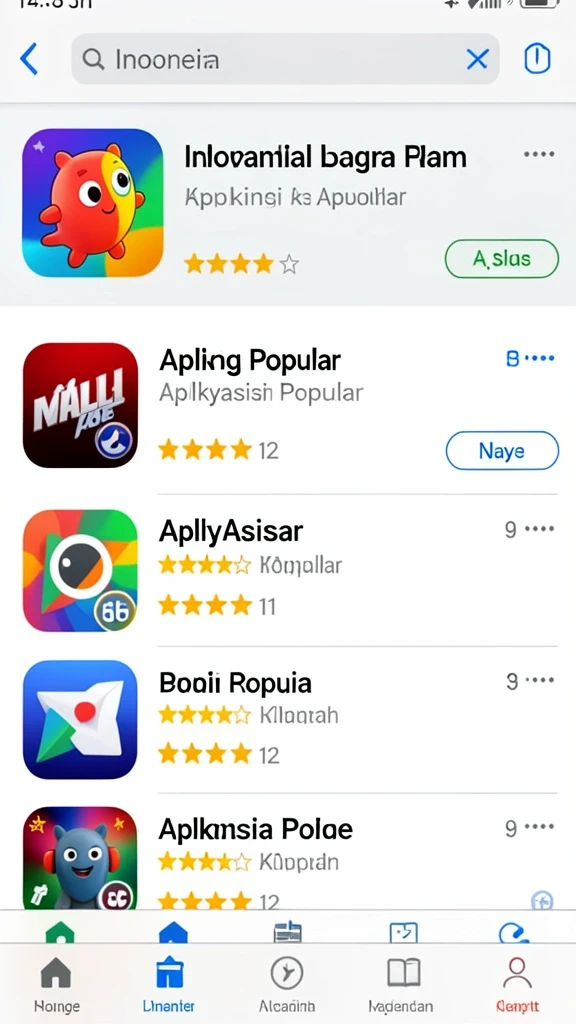Screen dimensions: 576x1024
Task: Open the rounded icon beside the search bar
Action: point(537,59)
